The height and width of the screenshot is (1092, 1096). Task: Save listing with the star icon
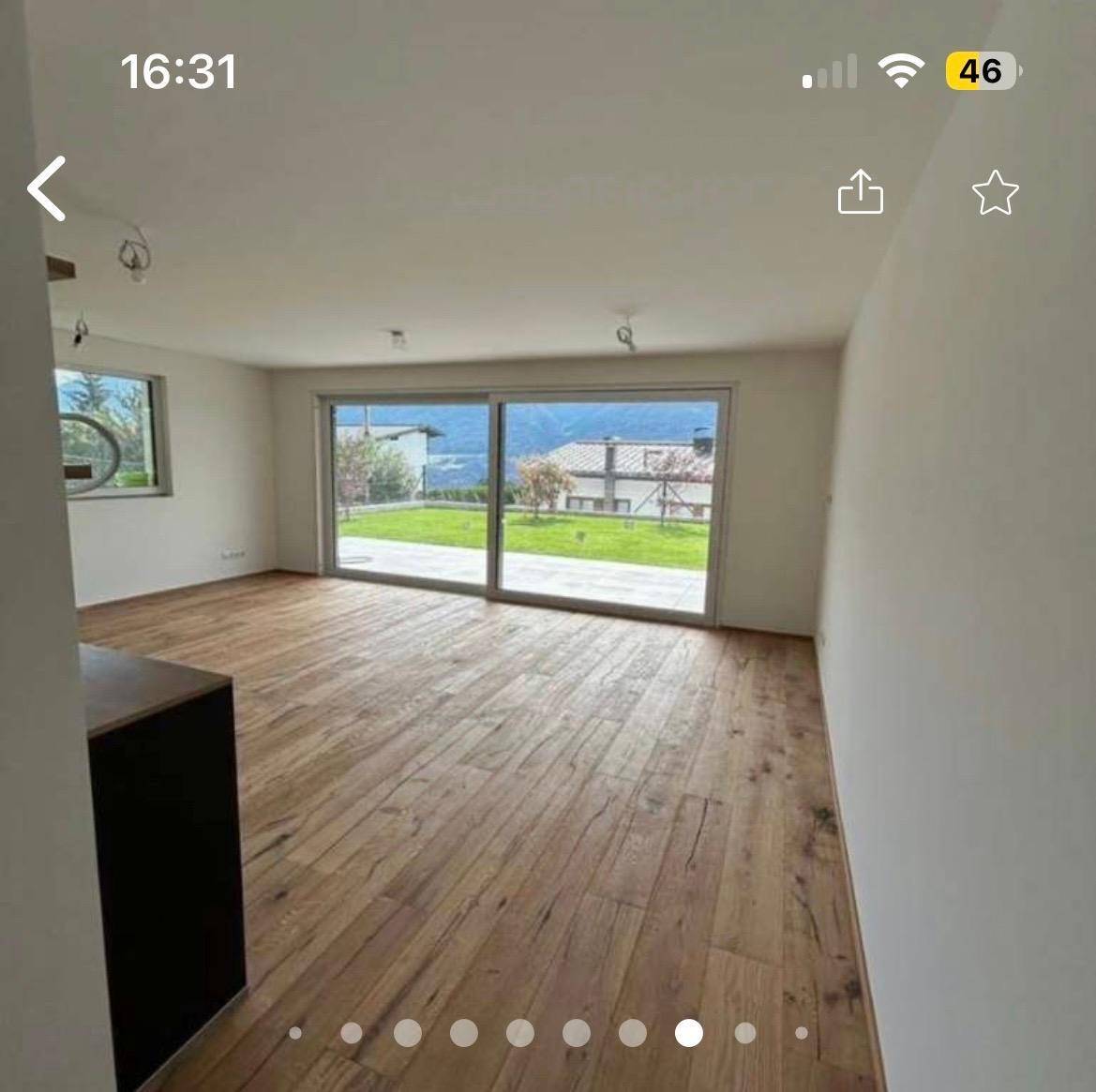pyautogui.click(x=995, y=193)
